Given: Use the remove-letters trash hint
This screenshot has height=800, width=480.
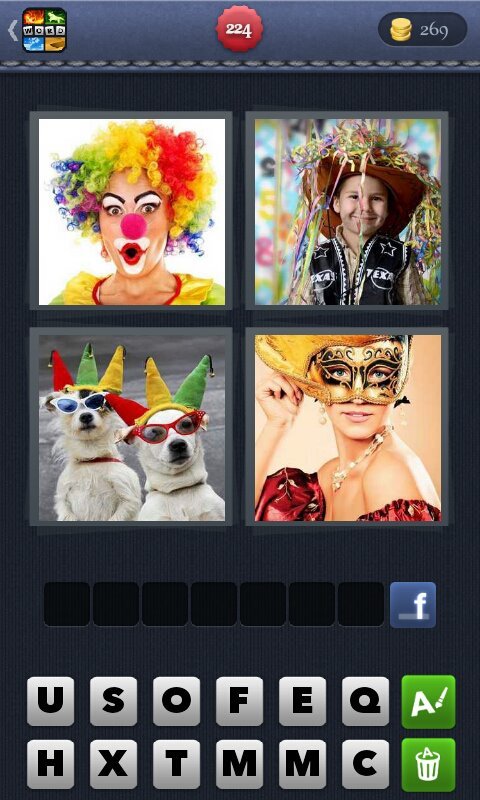Looking at the screenshot, I should pyautogui.click(x=428, y=765).
